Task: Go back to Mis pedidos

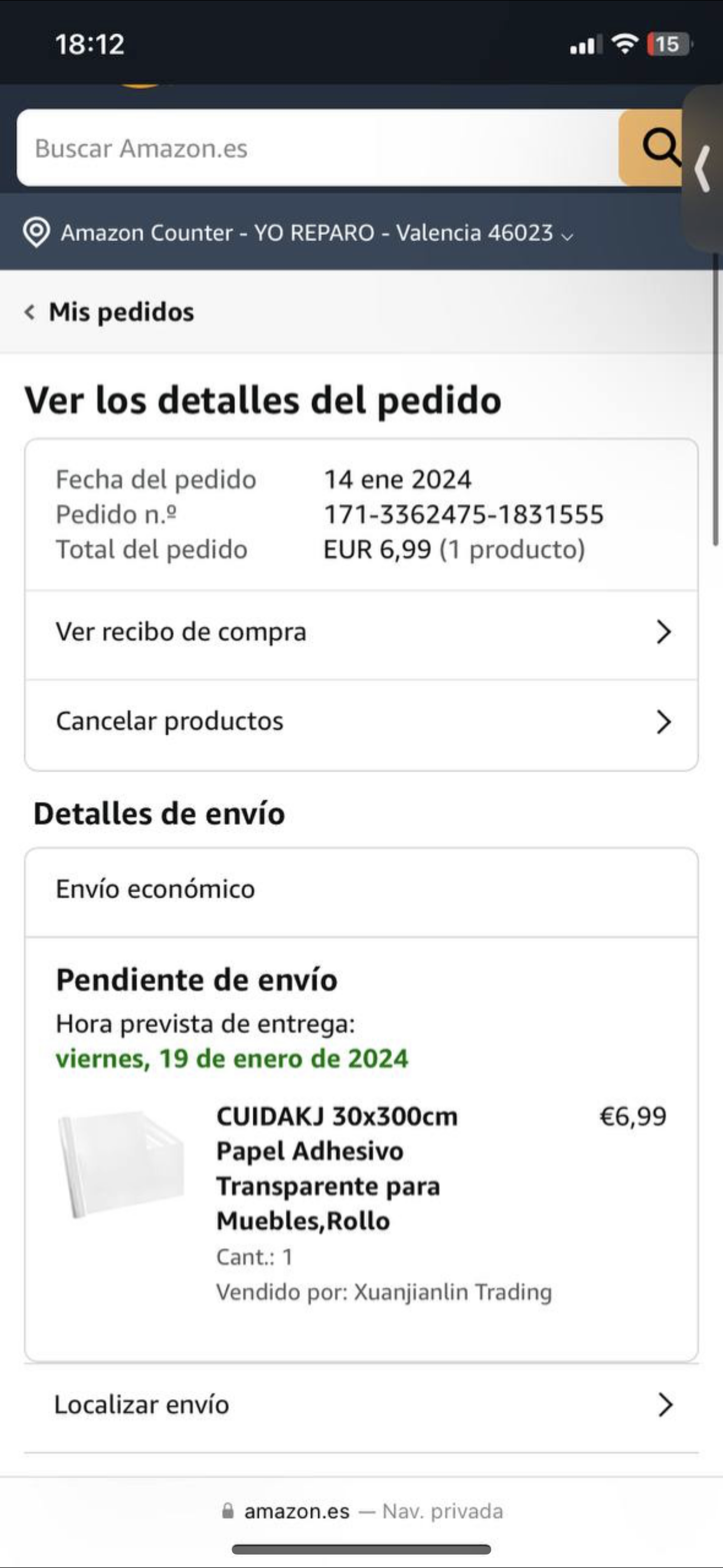Action: coord(109,312)
